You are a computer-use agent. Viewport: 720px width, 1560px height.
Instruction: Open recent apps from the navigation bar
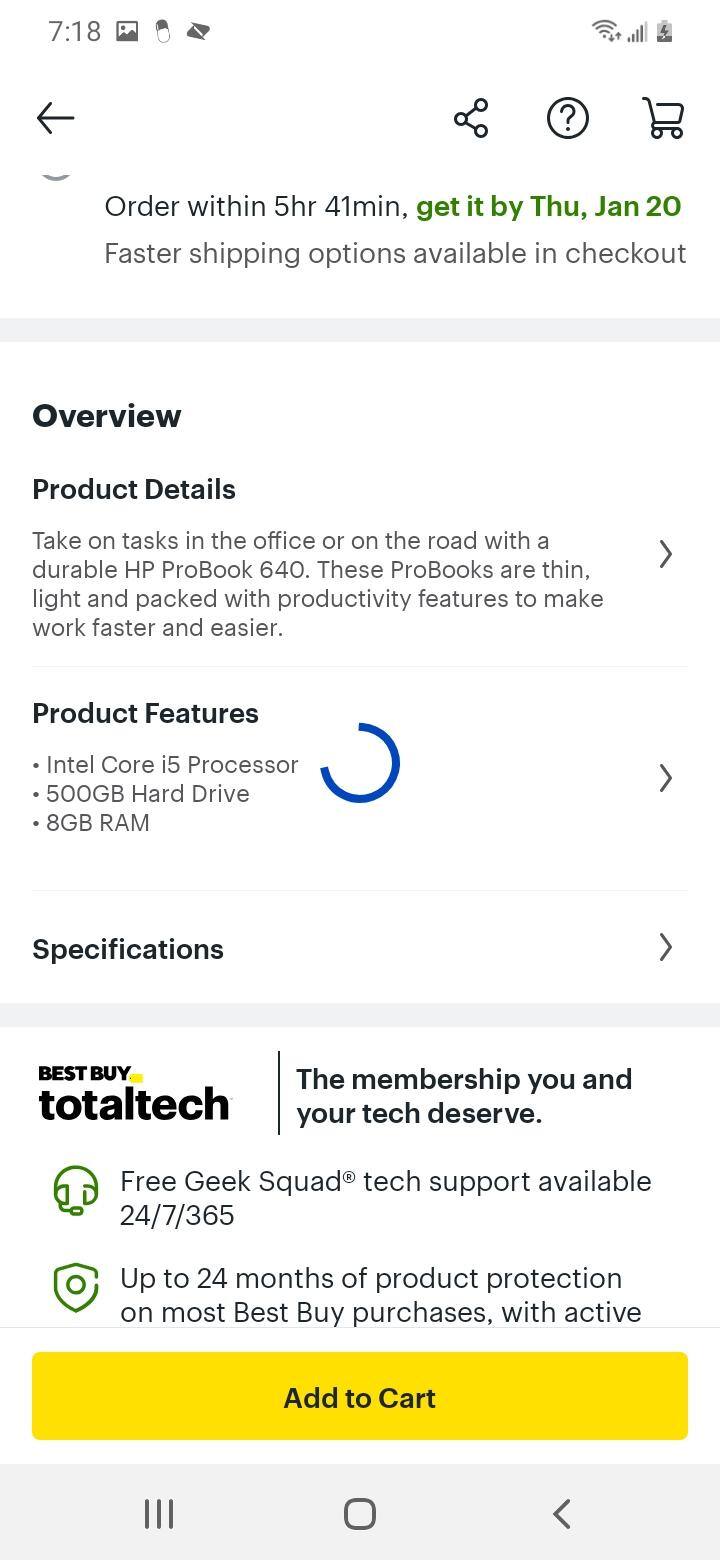(x=158, y=1513)
